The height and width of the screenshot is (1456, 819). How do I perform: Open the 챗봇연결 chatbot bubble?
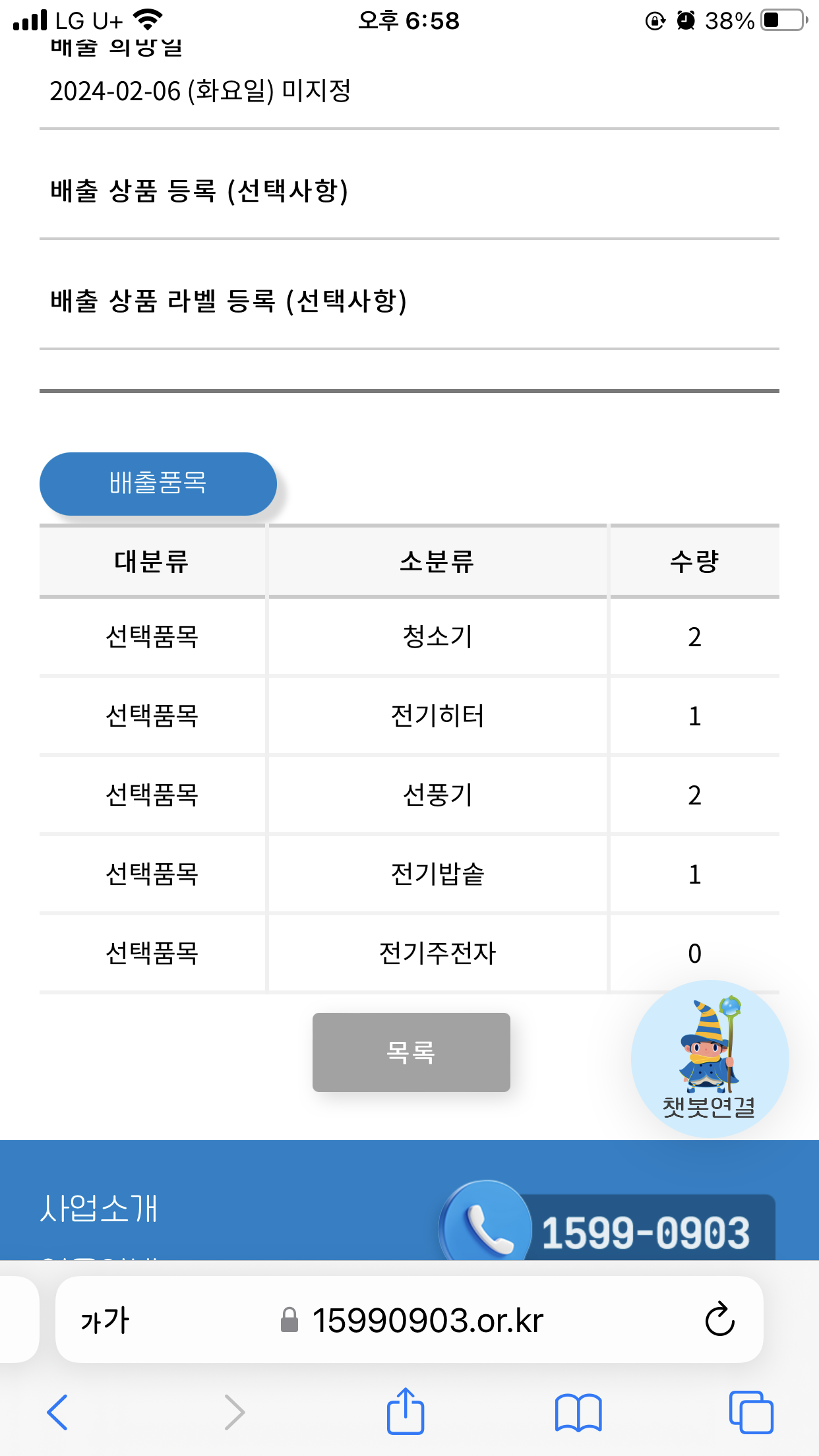[x=710, y=1059]
